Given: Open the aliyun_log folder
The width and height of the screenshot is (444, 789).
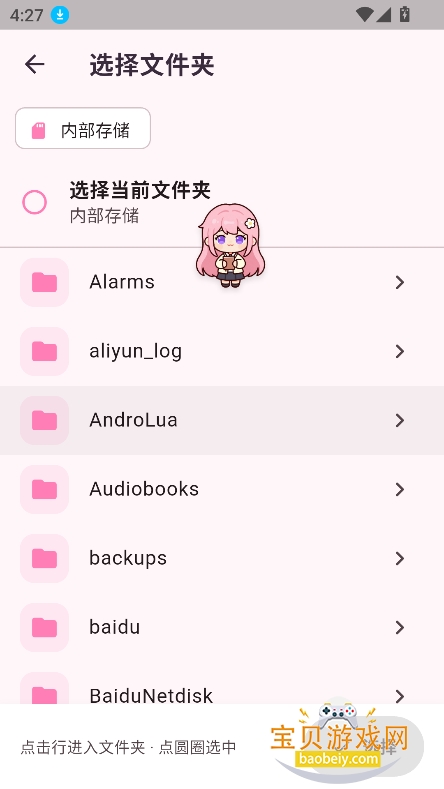Looking at the screenshot, I should point(222,351).
